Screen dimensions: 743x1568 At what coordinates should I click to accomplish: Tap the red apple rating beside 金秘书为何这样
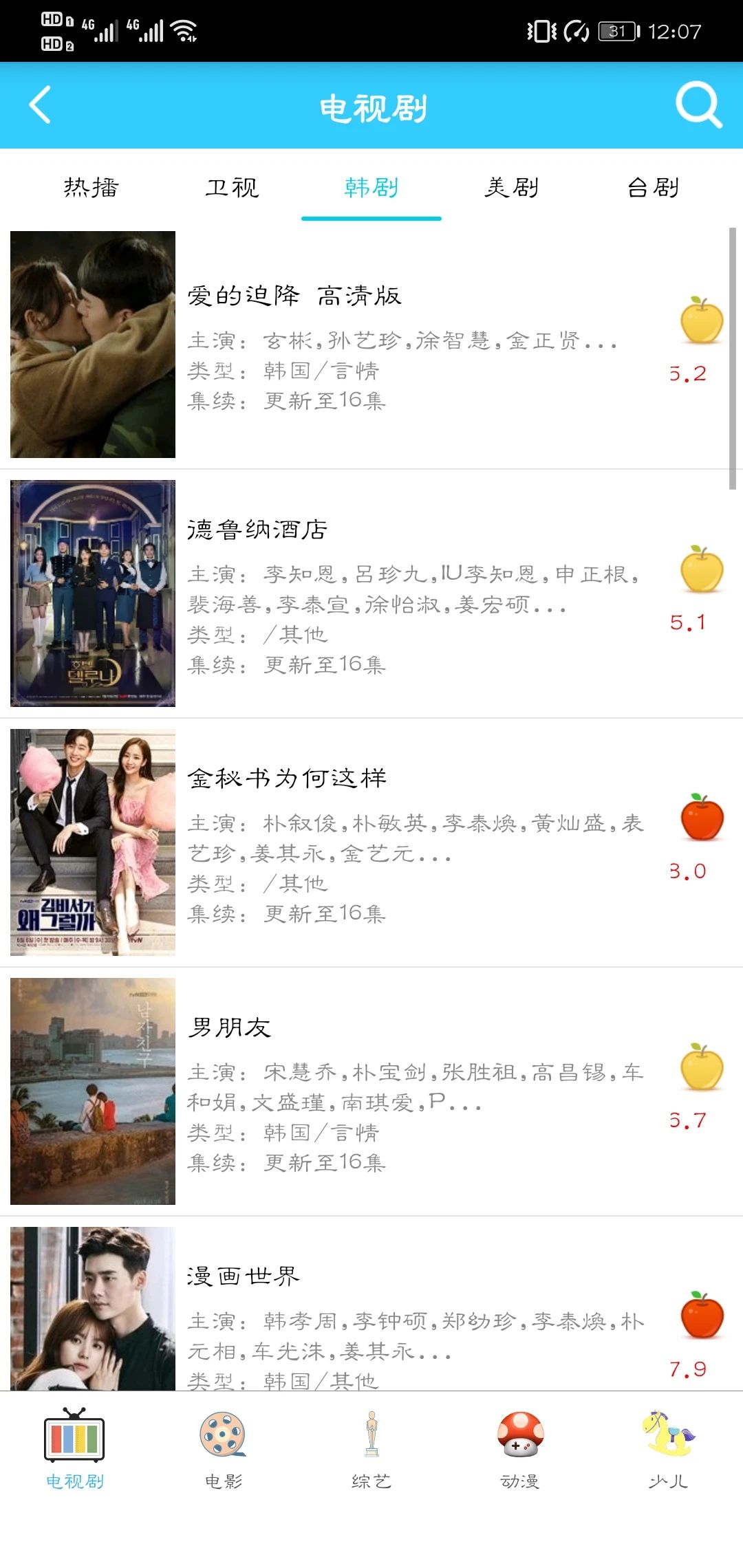point(702,818)
